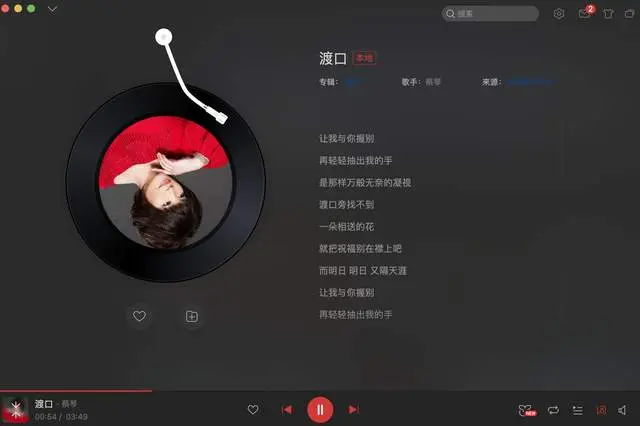Switch to mini player window mode
The image size is (640, 426).
tap(627, 14)
